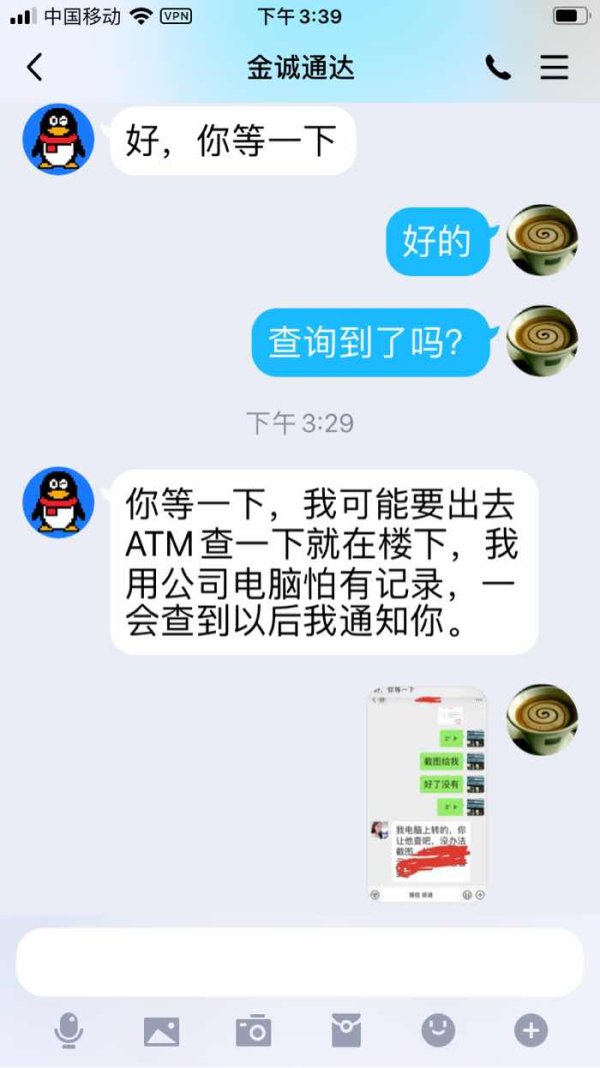Start a voice call with 金诚通达

tap(498, 67)
